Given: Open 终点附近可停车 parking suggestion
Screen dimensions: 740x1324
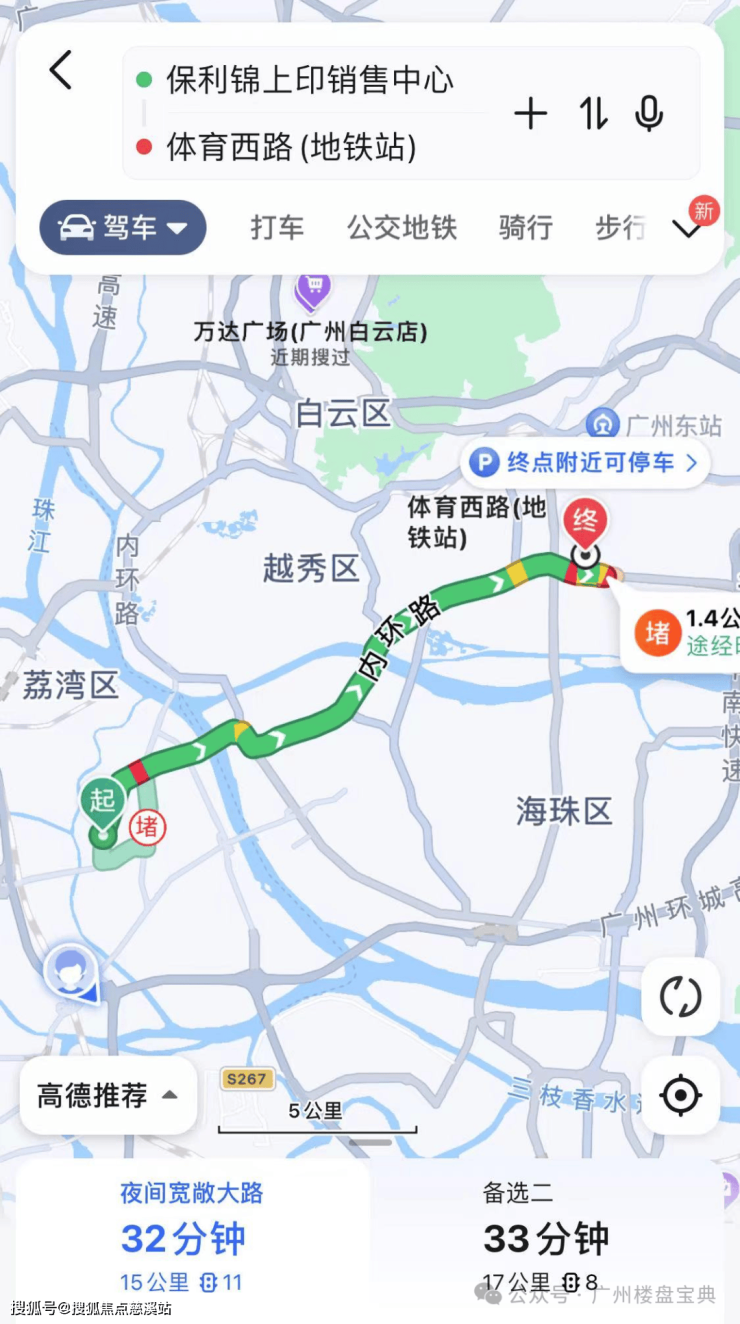Looking at the screenshot, I should [x=585, y=463].
